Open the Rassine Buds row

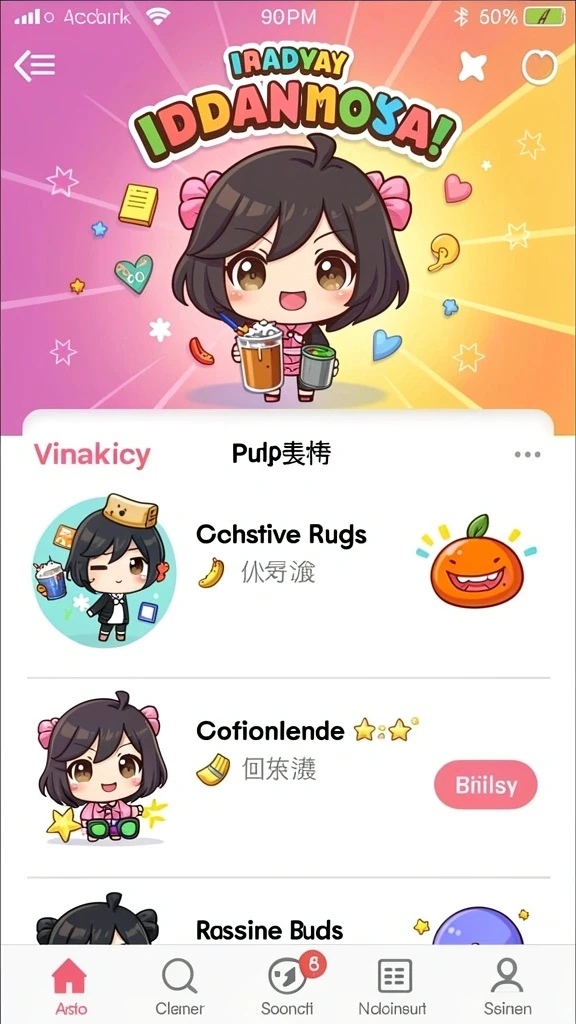288,912
